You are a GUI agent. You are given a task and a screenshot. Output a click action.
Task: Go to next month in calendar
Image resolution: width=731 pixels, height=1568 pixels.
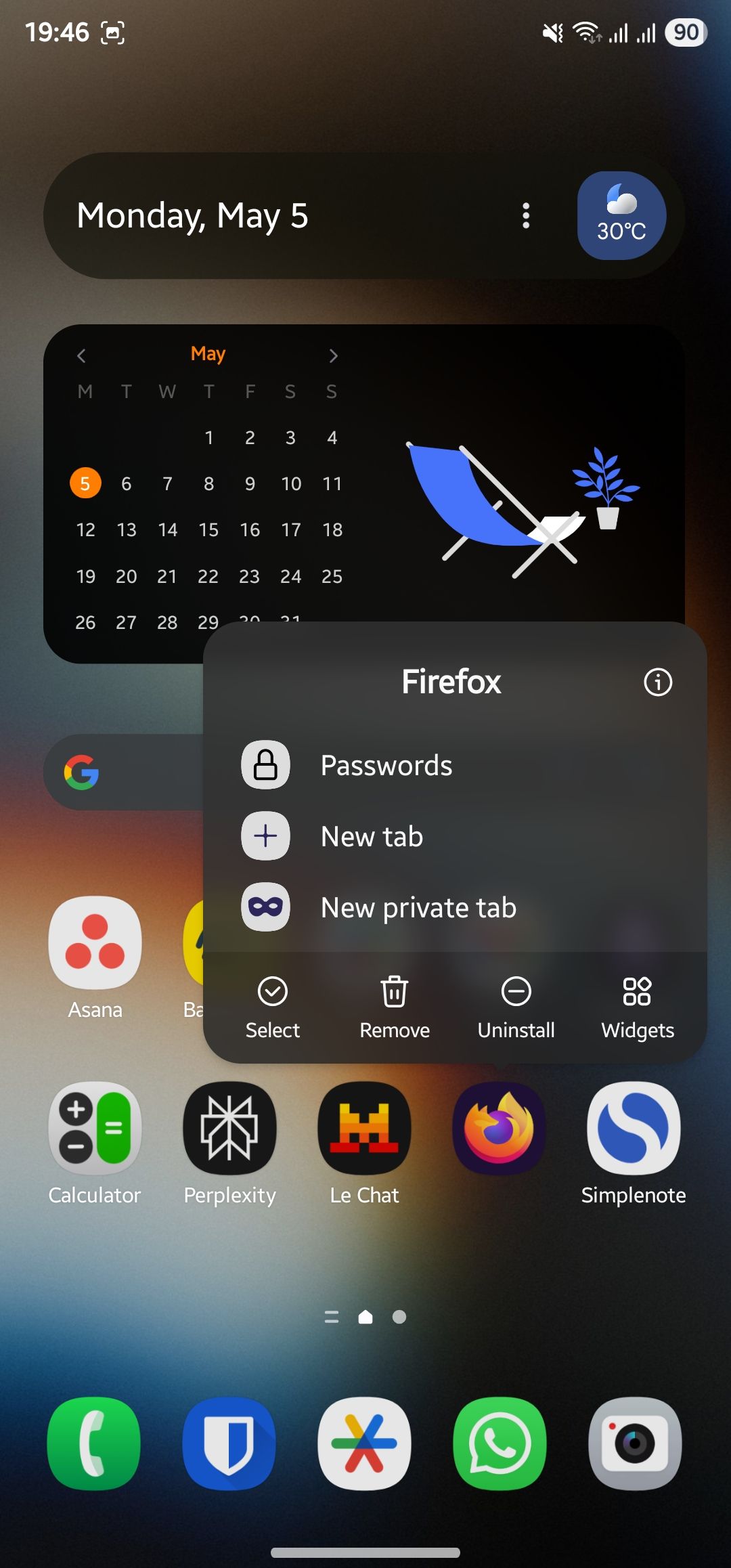(332, 355)
